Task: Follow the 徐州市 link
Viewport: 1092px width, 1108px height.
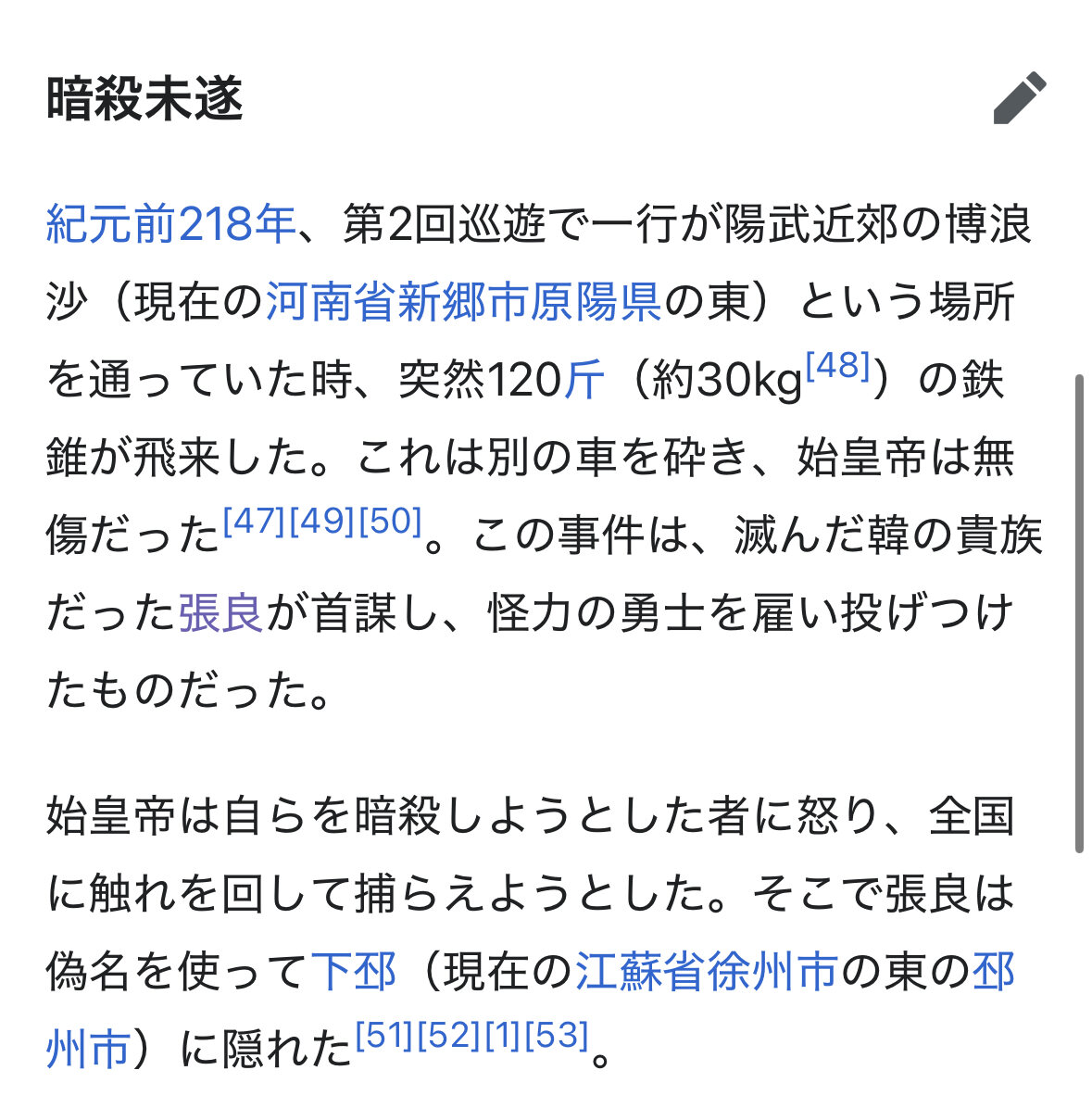Action: pos(772,972)
